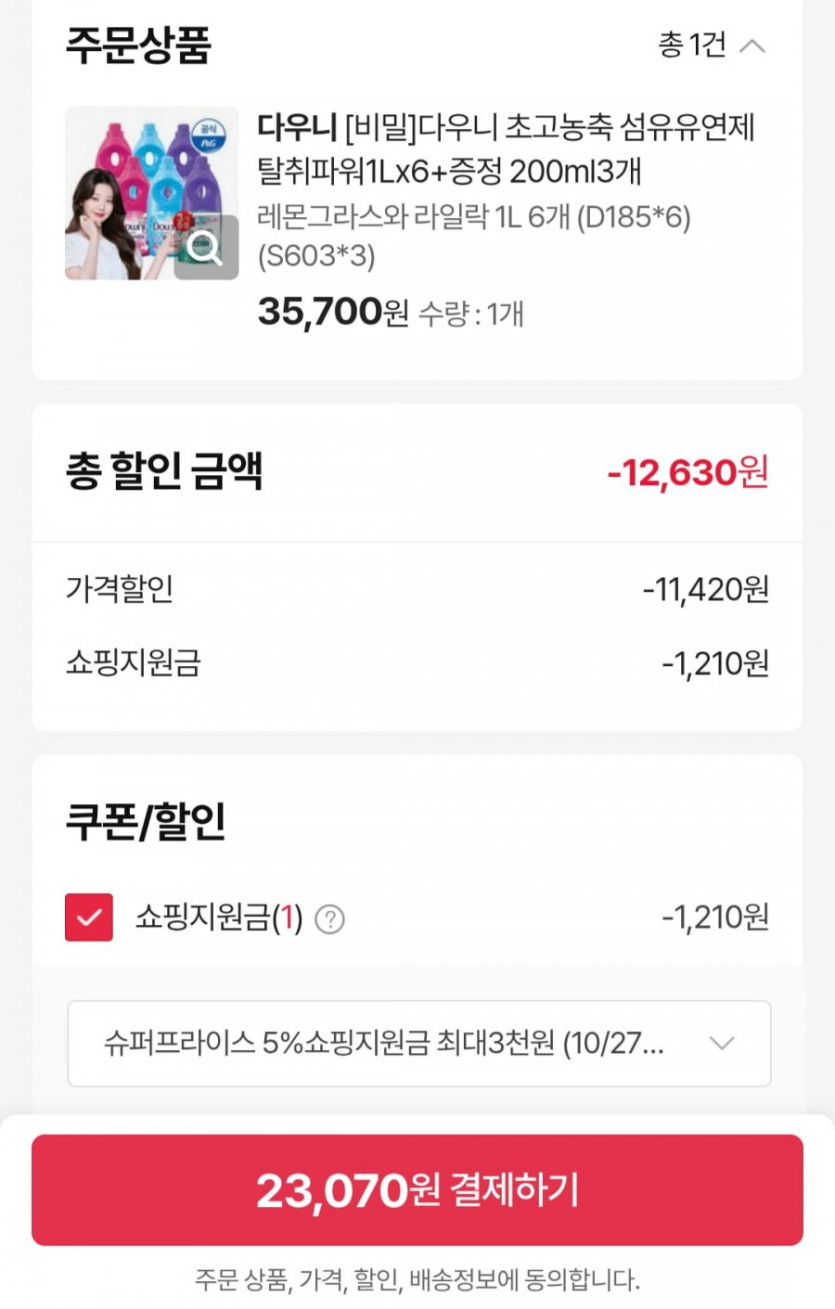Viewport: 835px width, 1309px height.
Task: Uncheck the 쇼핑지원금 checkbox
Action: coord(89,918)
